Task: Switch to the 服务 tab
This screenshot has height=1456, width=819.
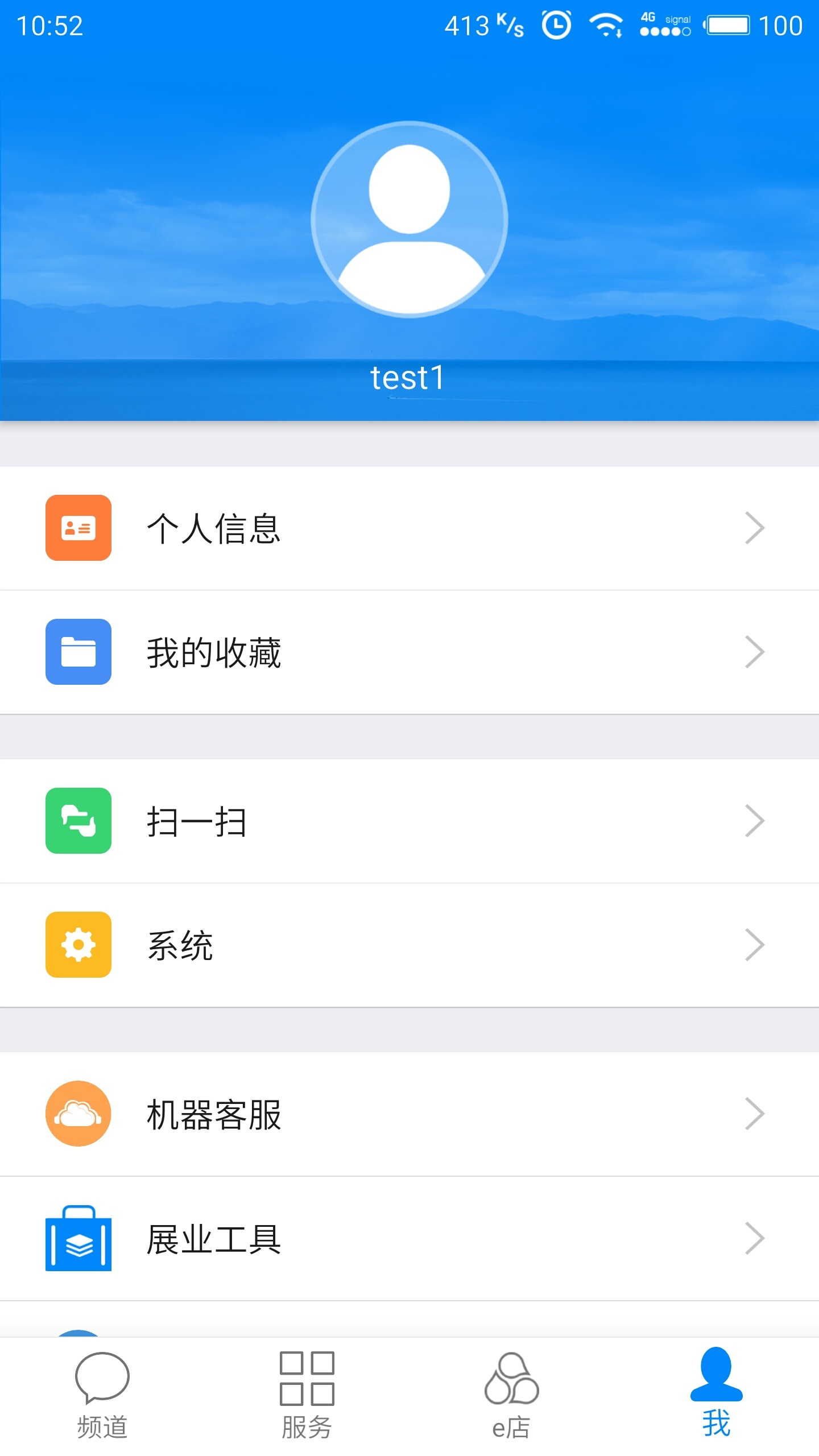Action: (307, 1405)
